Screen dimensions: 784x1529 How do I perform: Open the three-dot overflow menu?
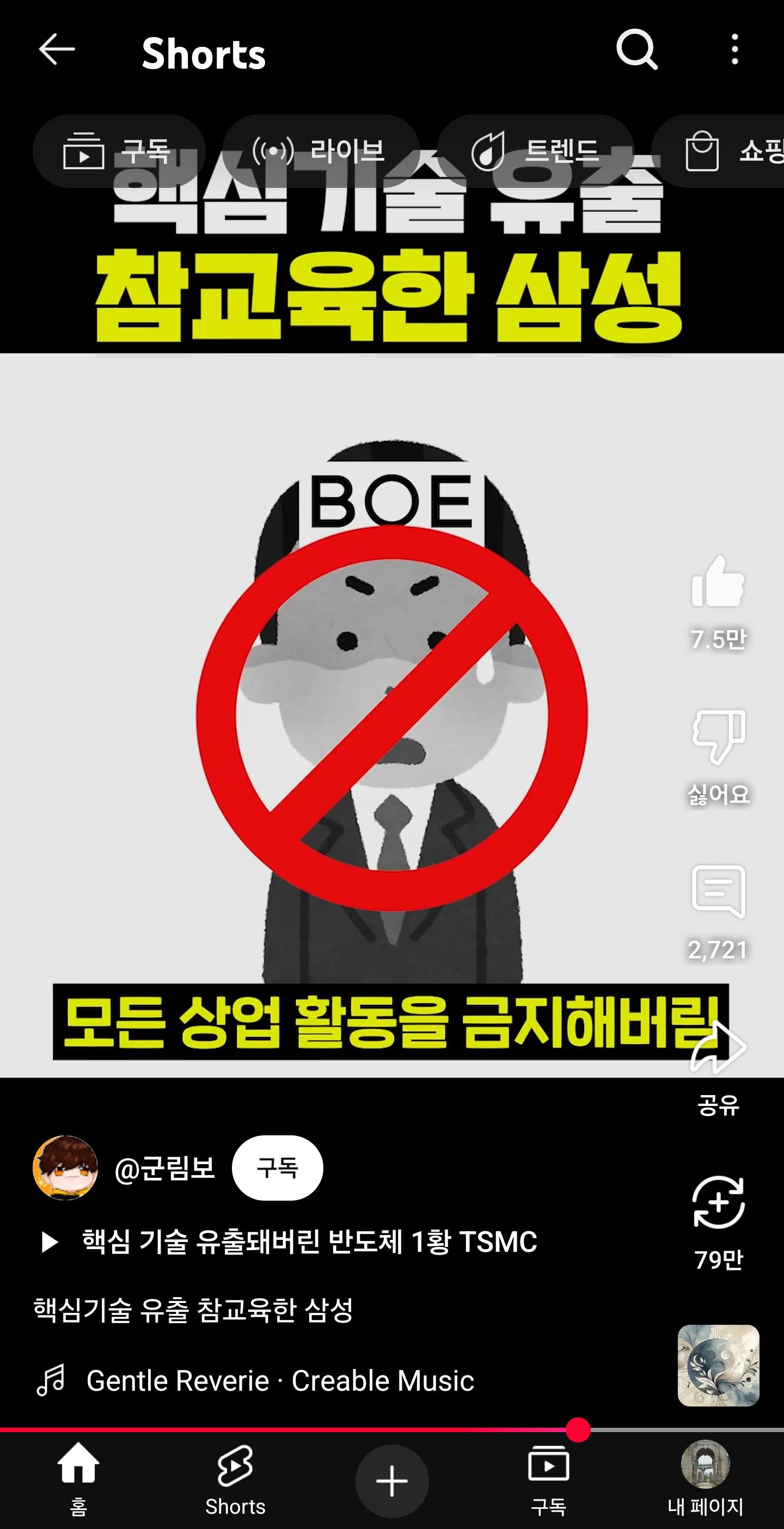coord(735,49)
